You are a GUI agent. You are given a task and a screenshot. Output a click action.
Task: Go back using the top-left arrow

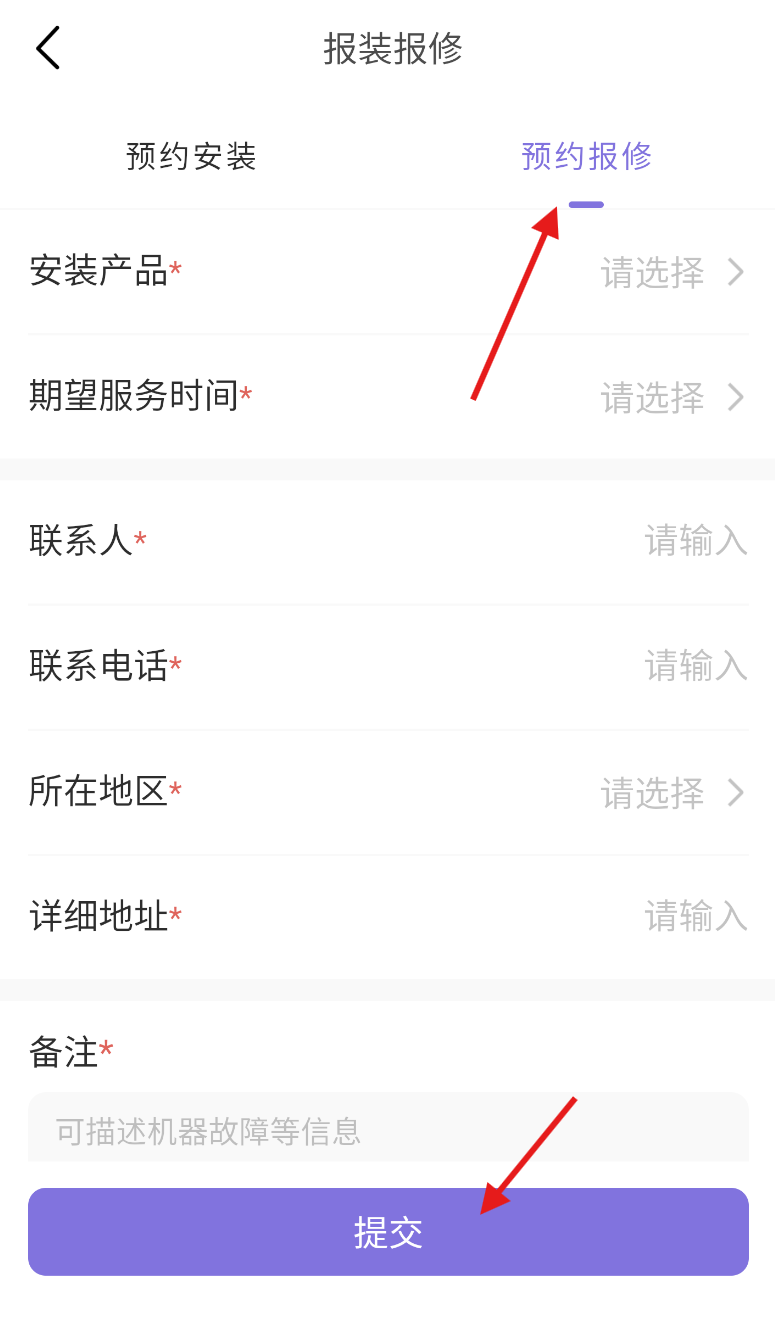(x=47, y=48)
